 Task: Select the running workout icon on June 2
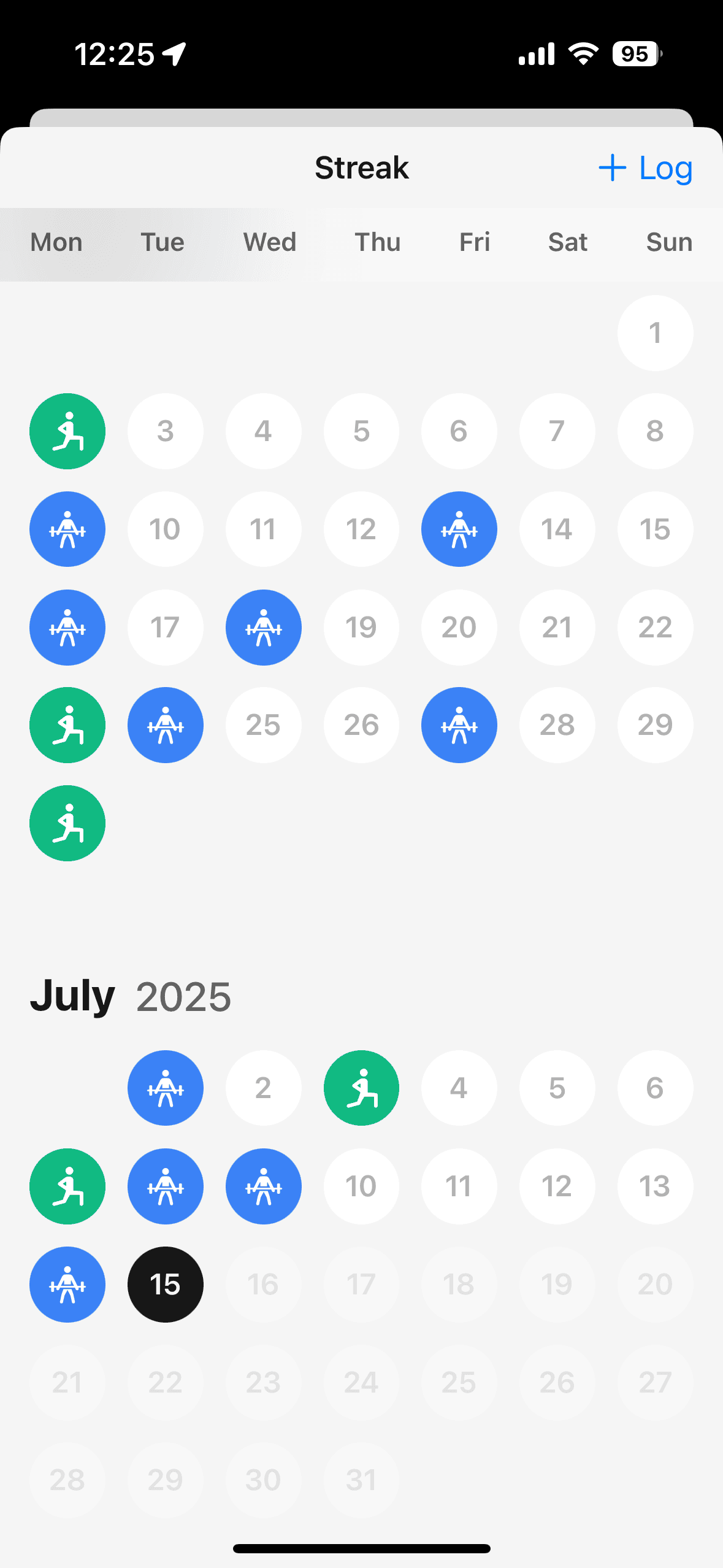pyautogui.click(x=67, y=431)
